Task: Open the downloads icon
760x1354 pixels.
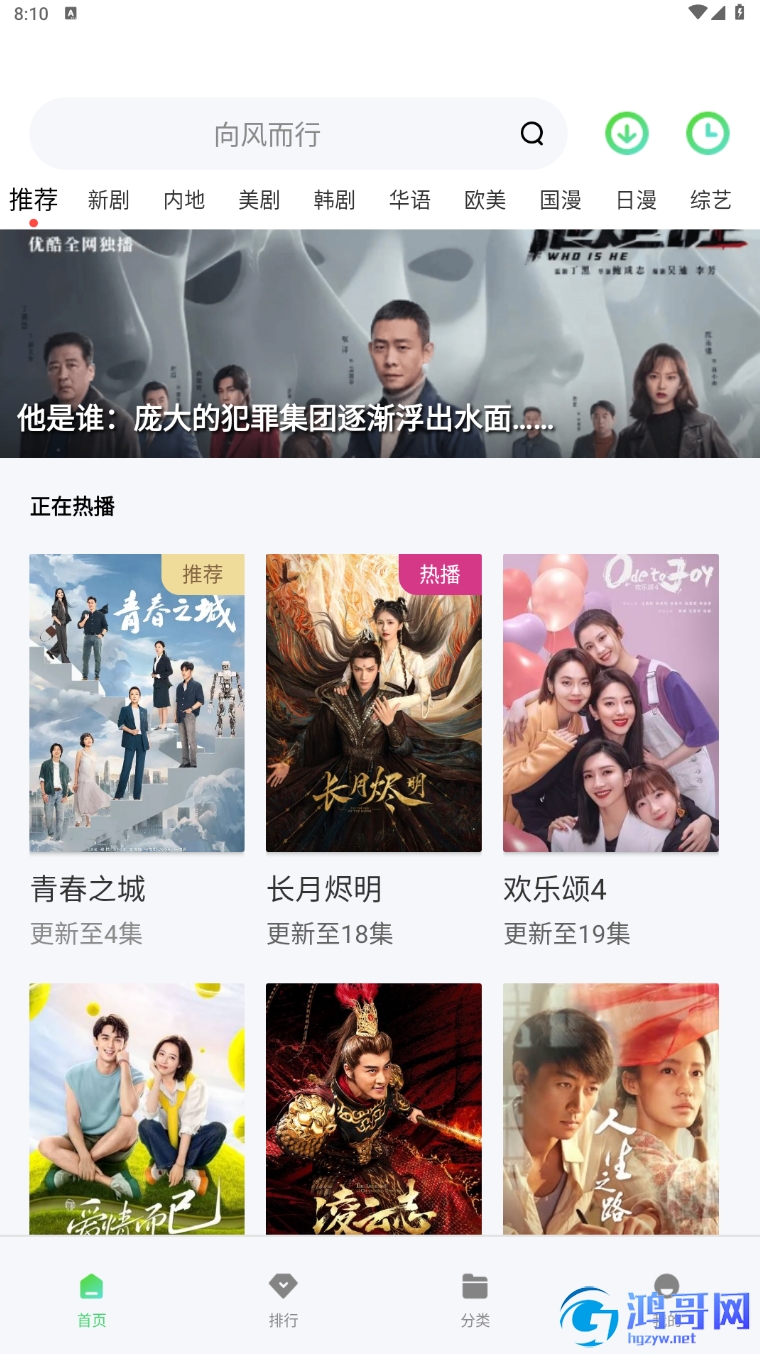Action: [x=627, y=133]
